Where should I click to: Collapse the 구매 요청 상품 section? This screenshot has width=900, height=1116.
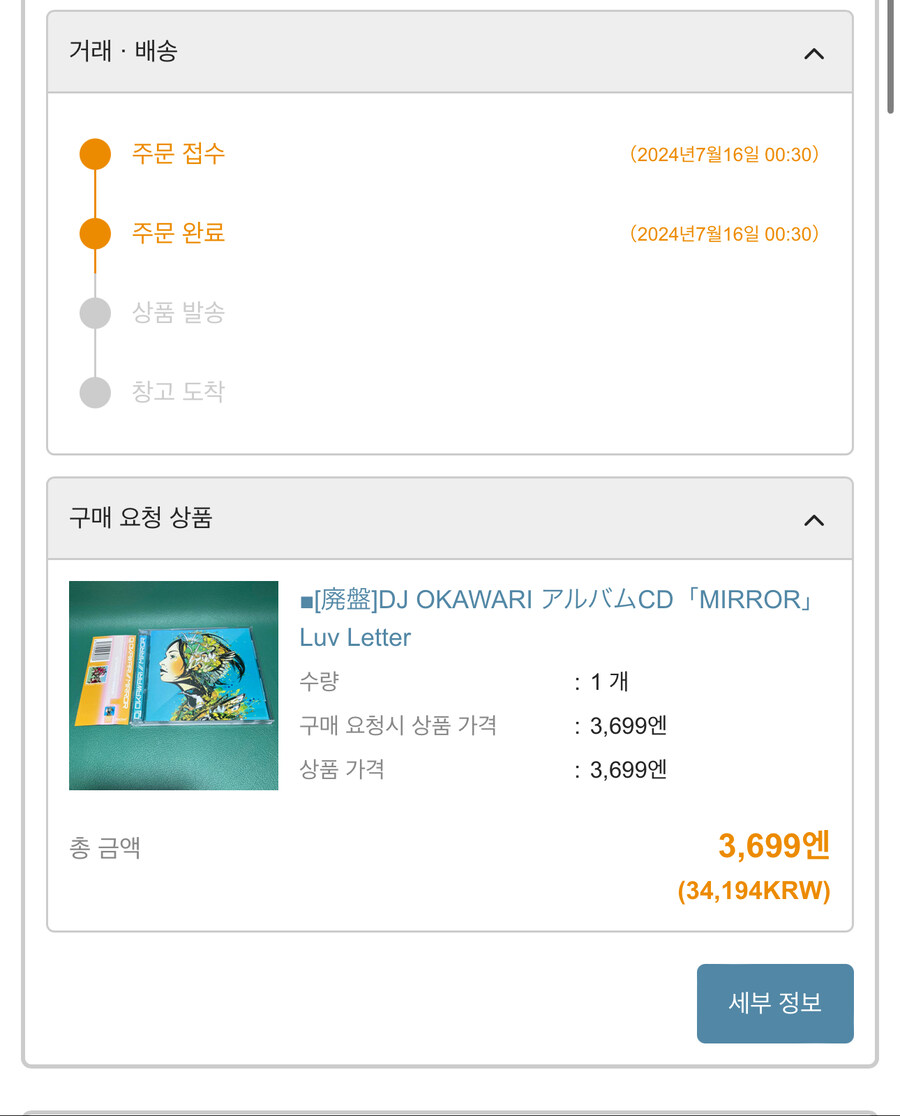coord(814,520)
